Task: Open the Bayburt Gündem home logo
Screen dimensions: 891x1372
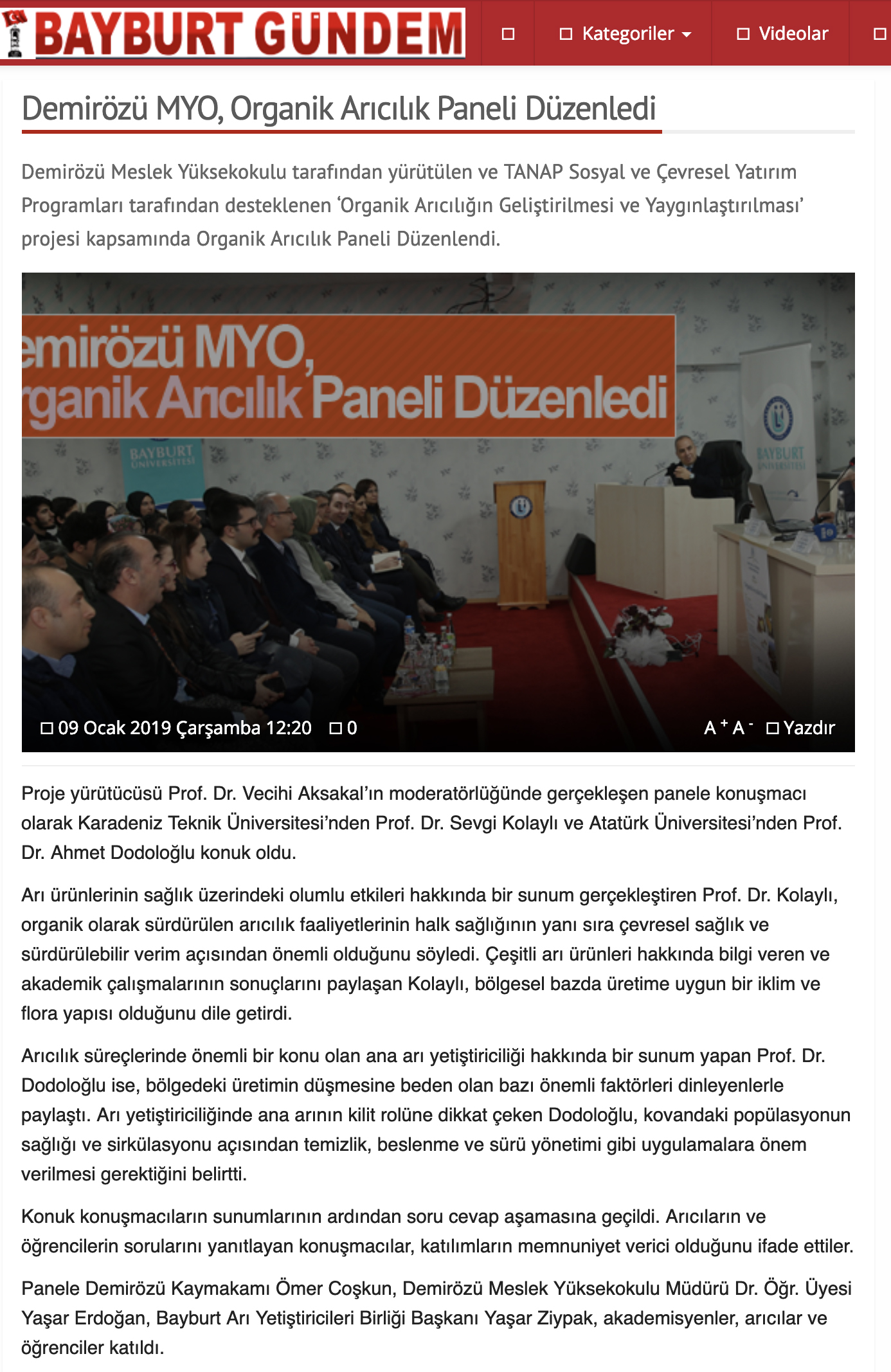Action: tap(233, 32)
